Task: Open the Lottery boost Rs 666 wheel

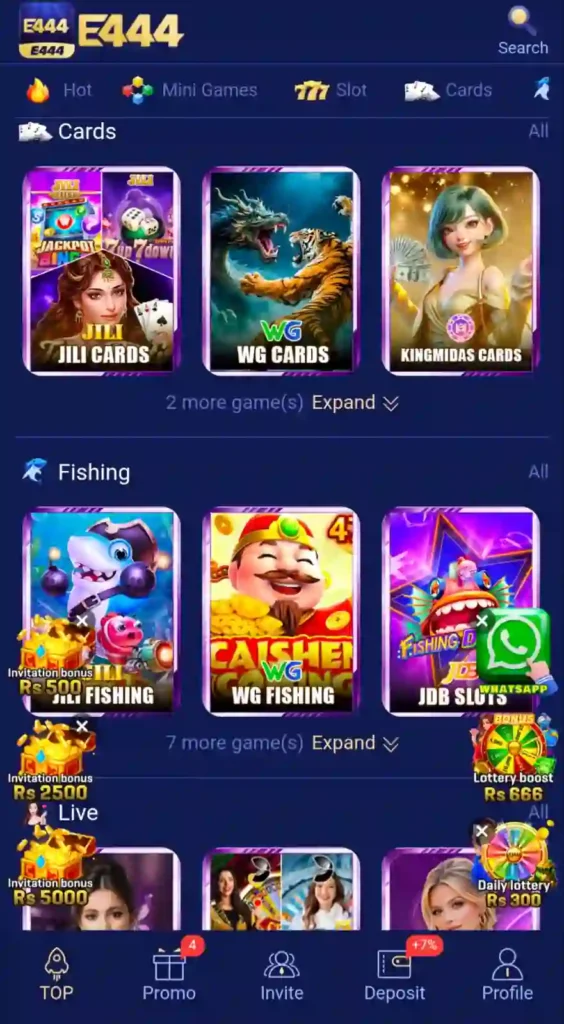Action: click(513, 757)
